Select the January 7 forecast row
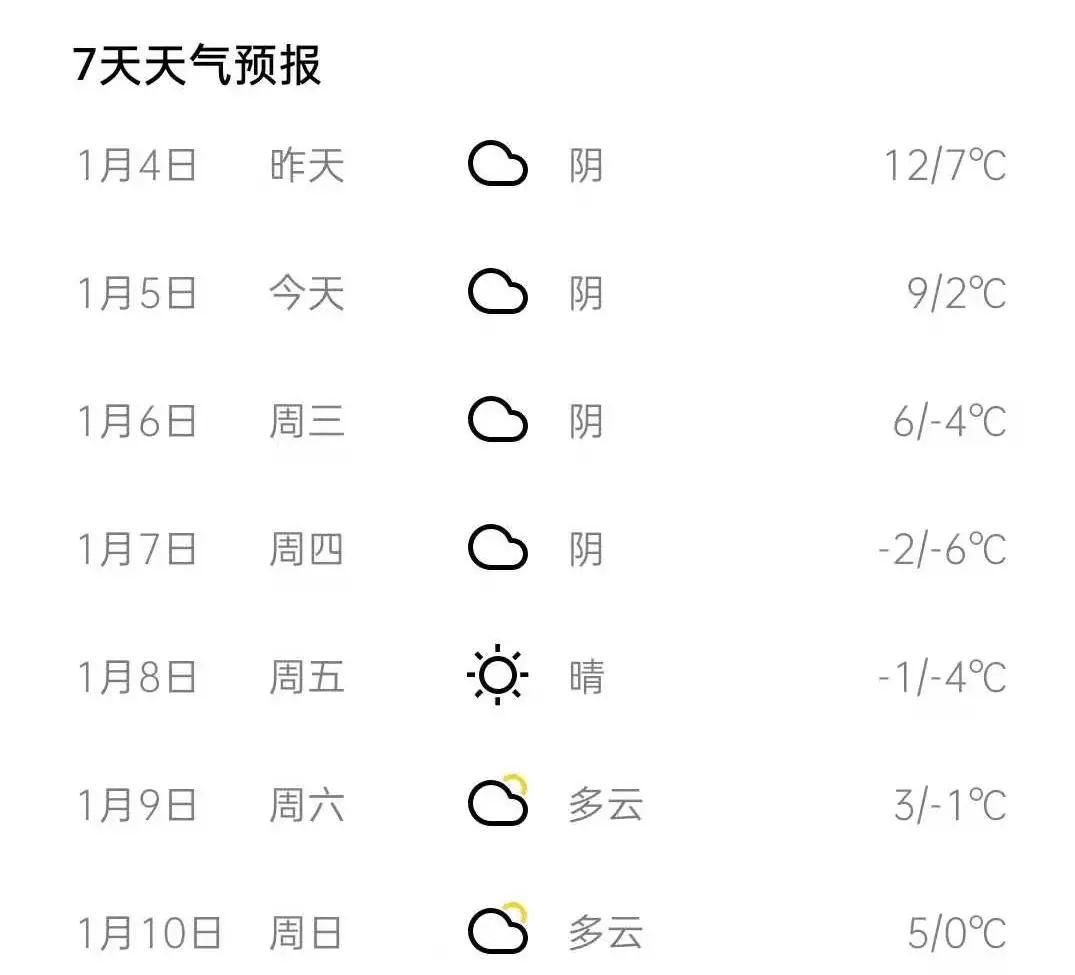1075x975 pixels. click(540, 549)
